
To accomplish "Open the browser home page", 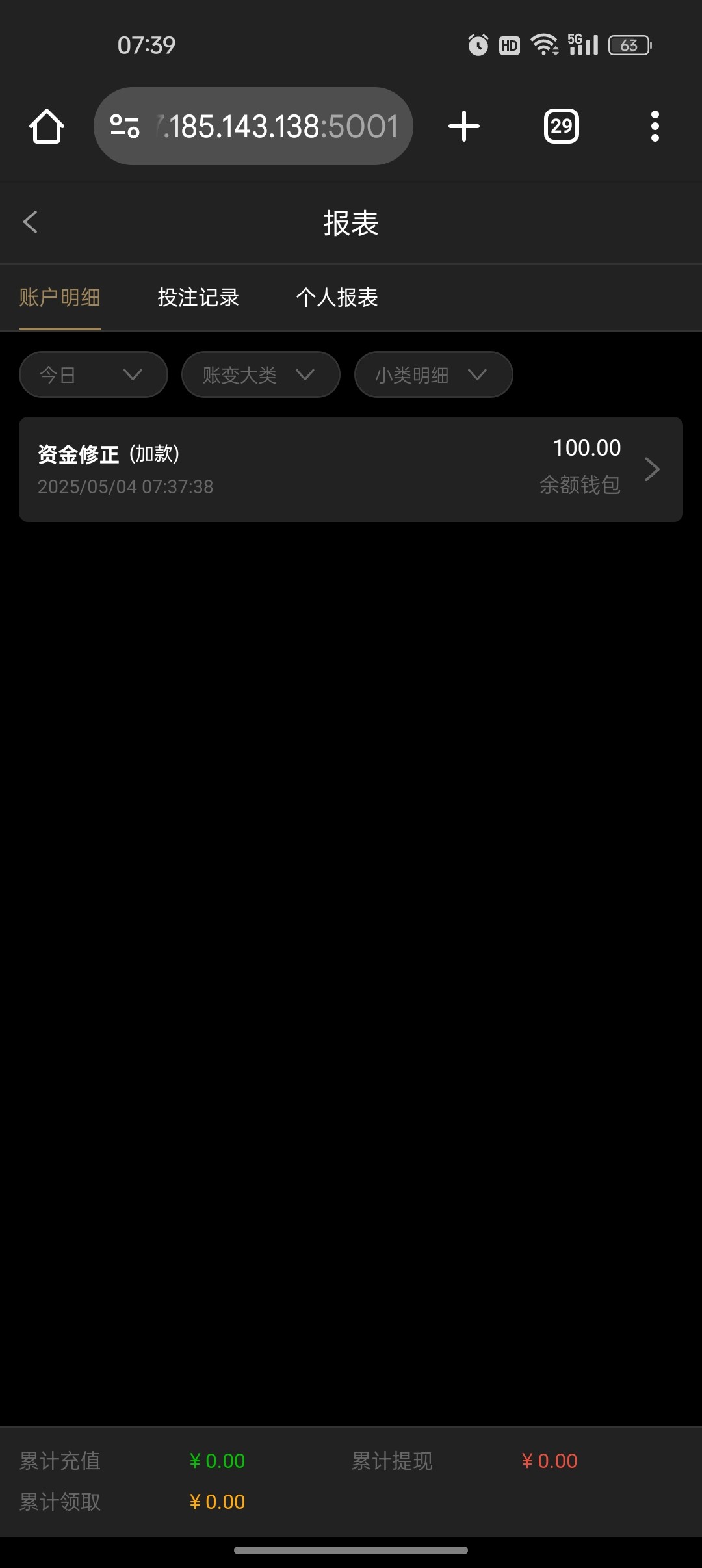I will (x=47, y=126).
